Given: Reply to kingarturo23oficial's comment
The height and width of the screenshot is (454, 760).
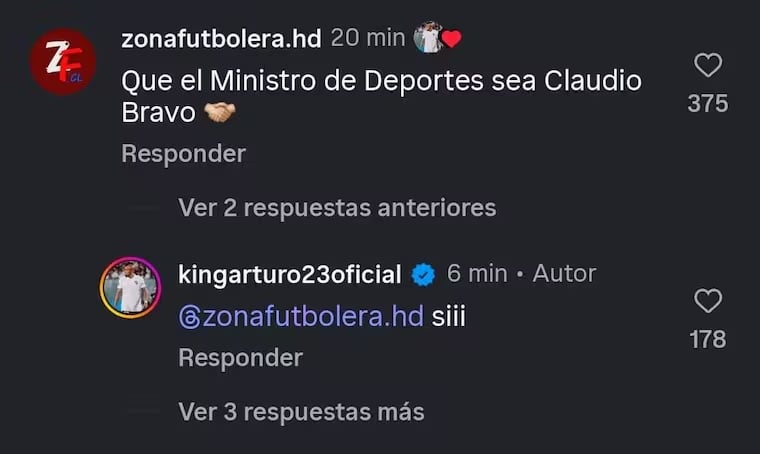Looking at the screenshot, I should click(x=240, y=357).
